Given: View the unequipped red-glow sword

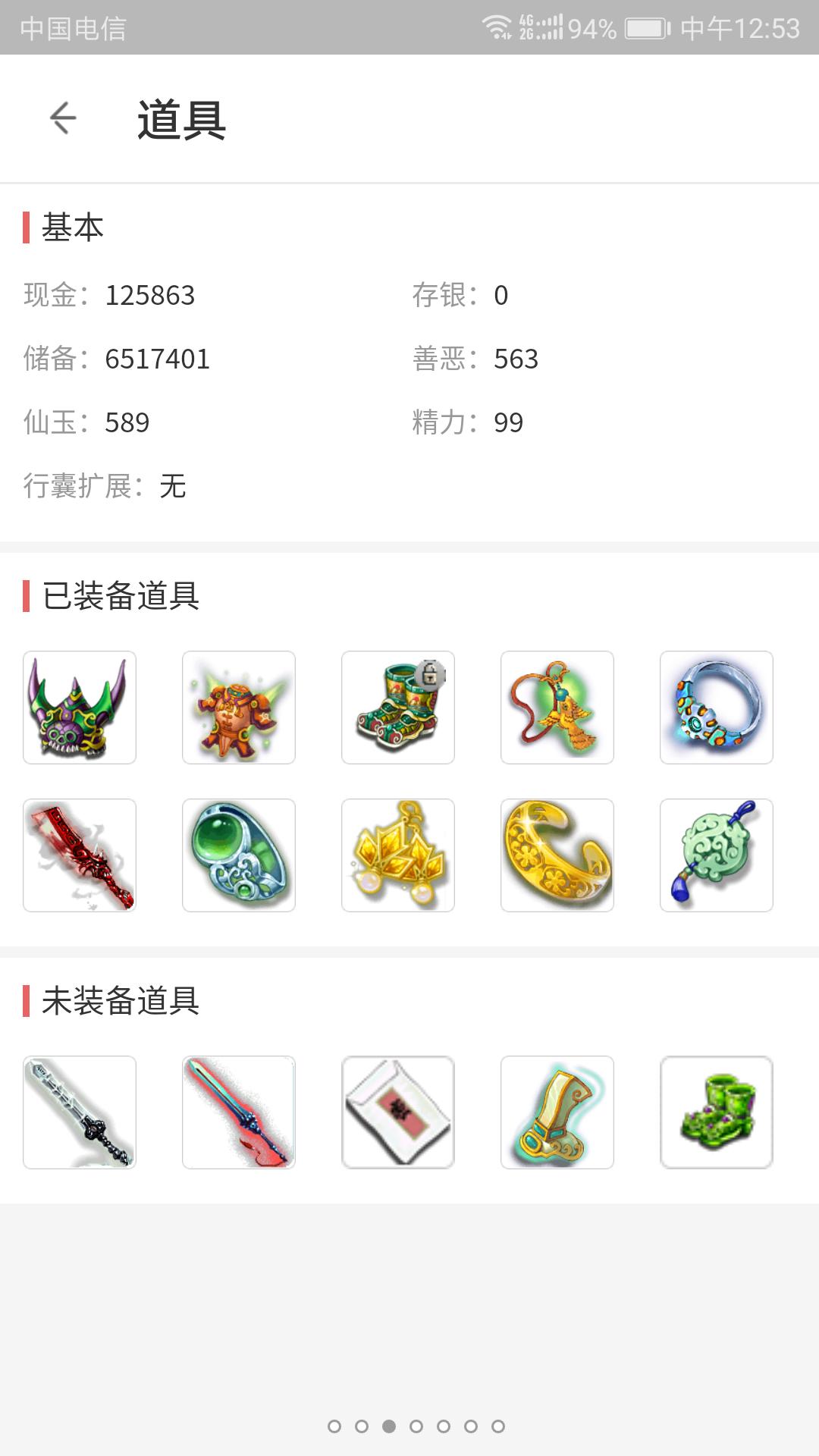Looking at the screenshot, I should [x=239, y=1112].
